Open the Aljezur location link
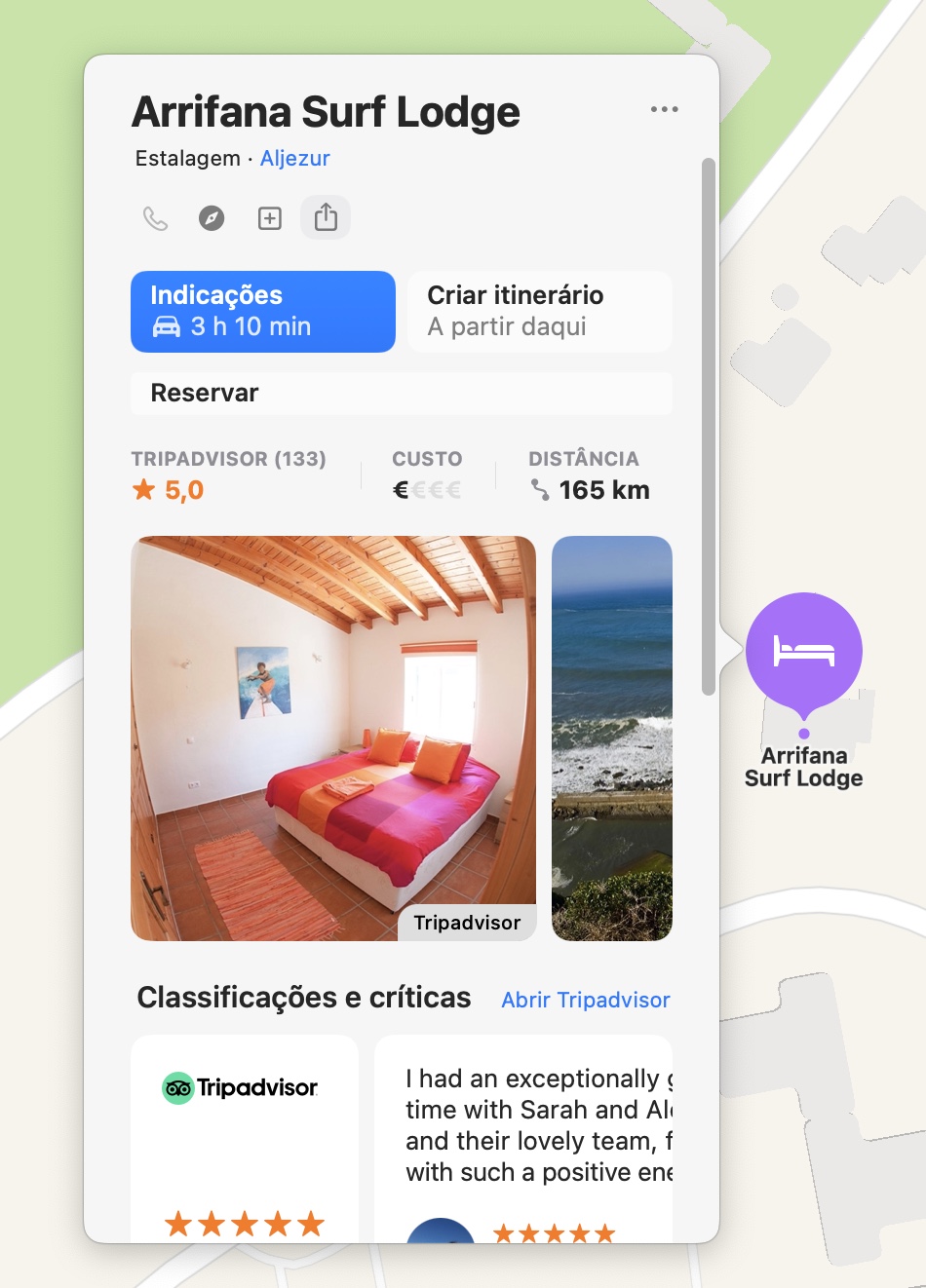Screen dimensions: 926x1288 point(294,158)
